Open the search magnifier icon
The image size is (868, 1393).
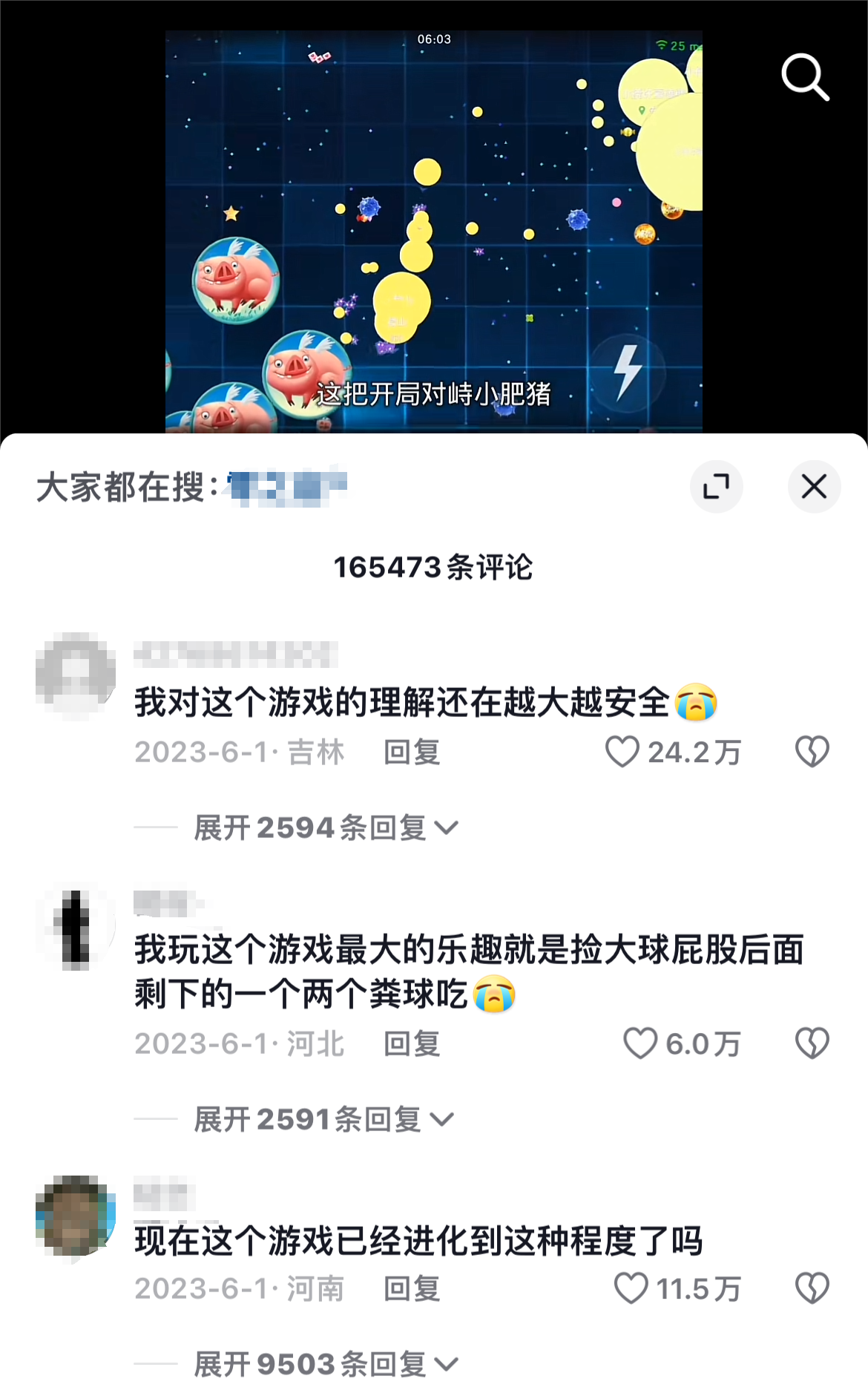[805, 76]
